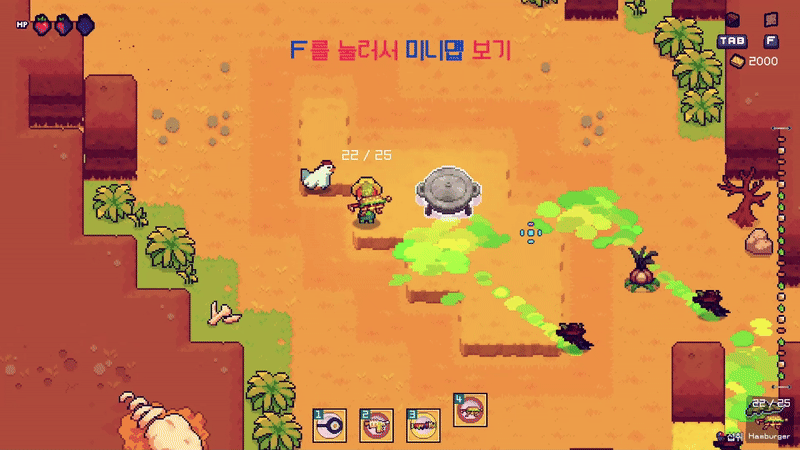Open the minimap with F button
The width and height of the screenshot is (800, 450).
tap(771, 42)
